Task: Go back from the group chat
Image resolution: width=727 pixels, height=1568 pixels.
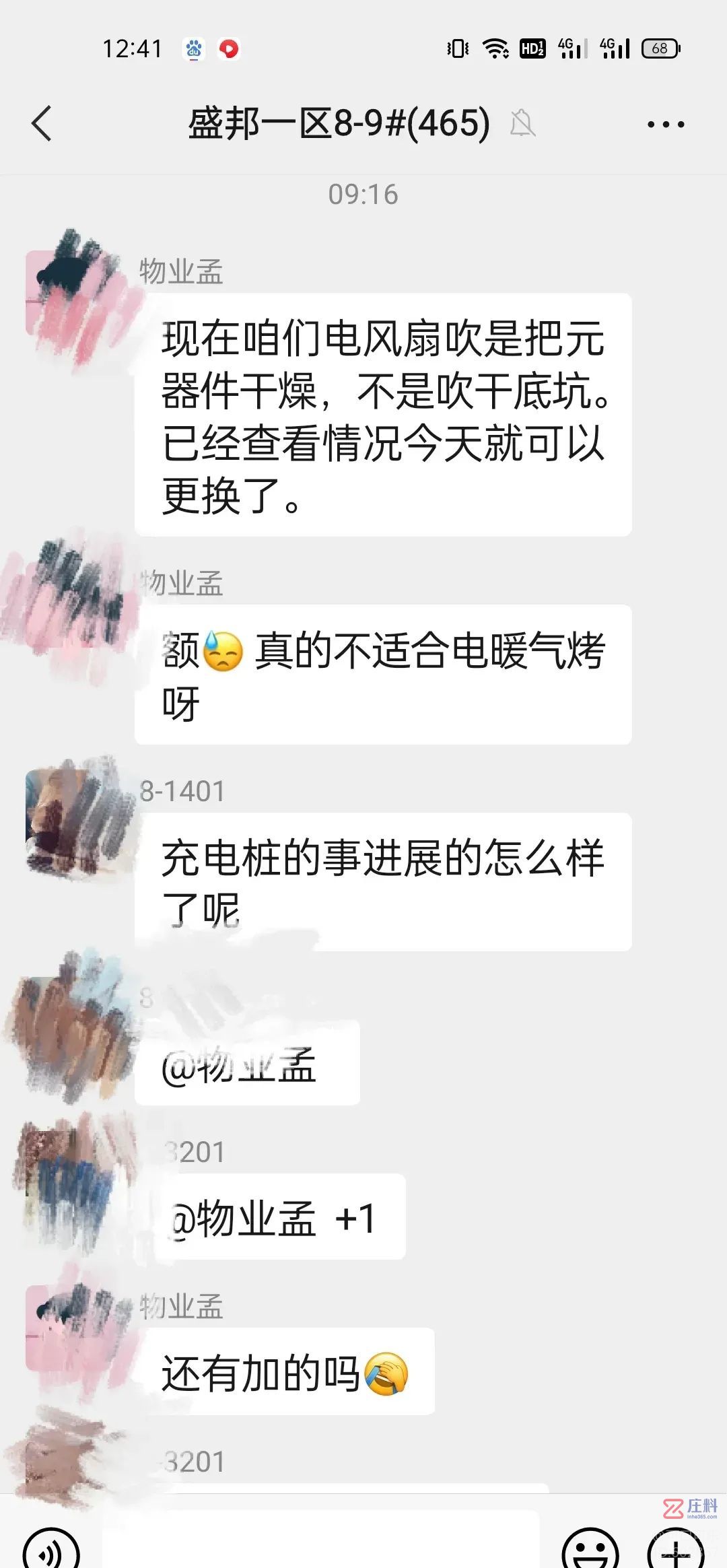Action: click(x=42, y=124)
